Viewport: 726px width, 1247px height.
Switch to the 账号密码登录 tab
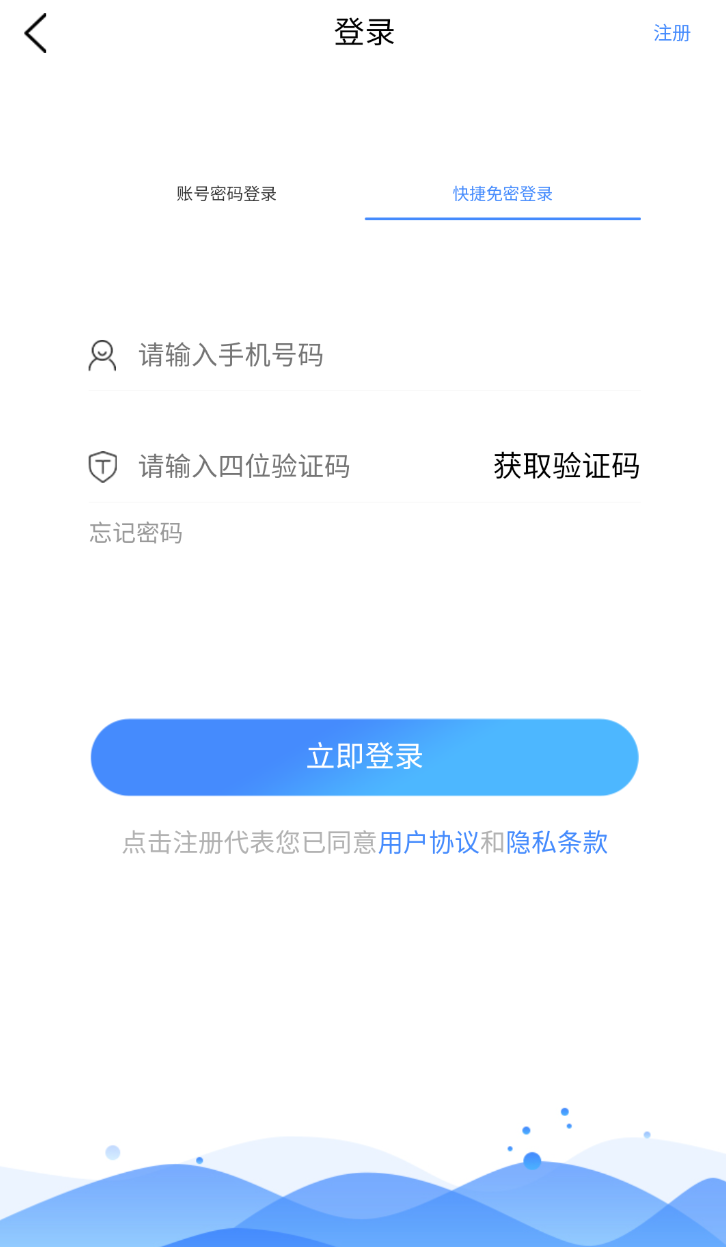point(226,194)
